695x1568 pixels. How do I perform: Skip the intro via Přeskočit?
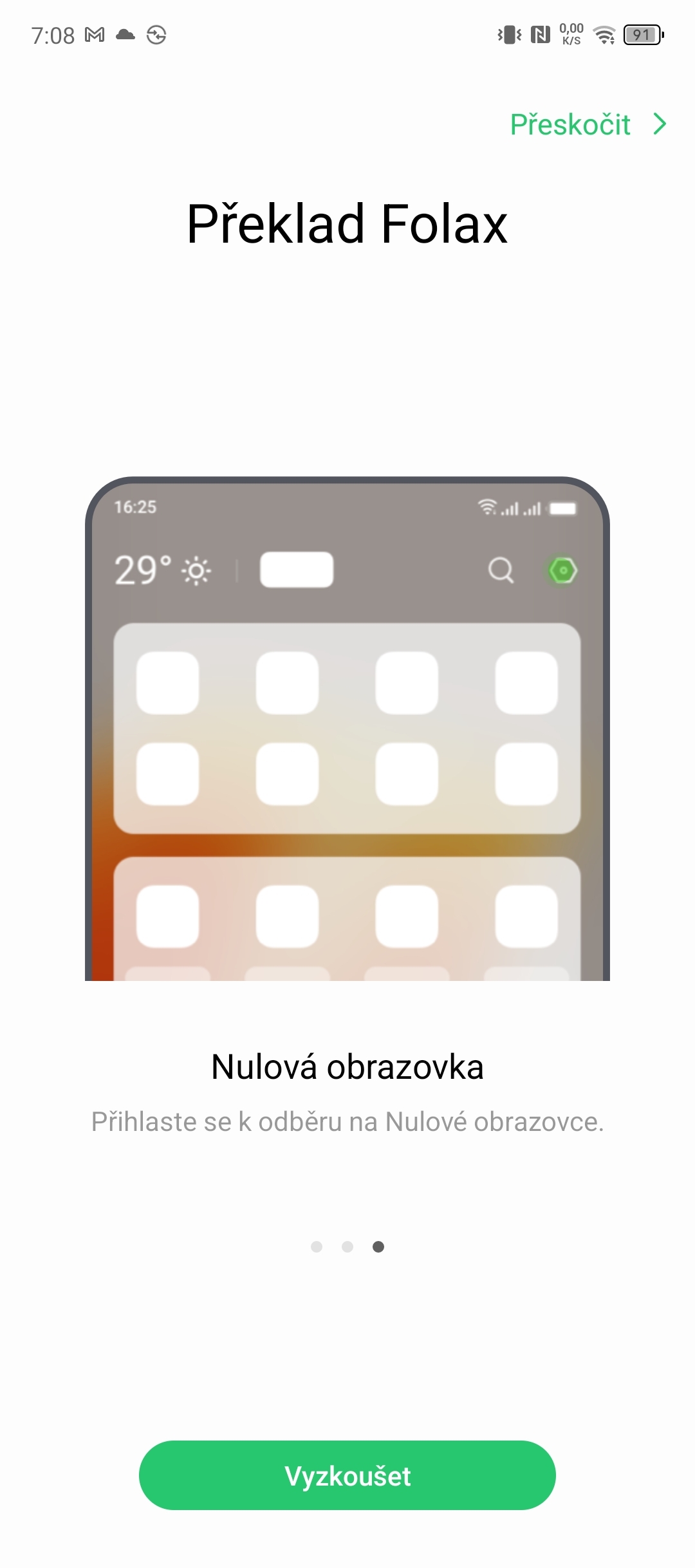coord(587,124)
